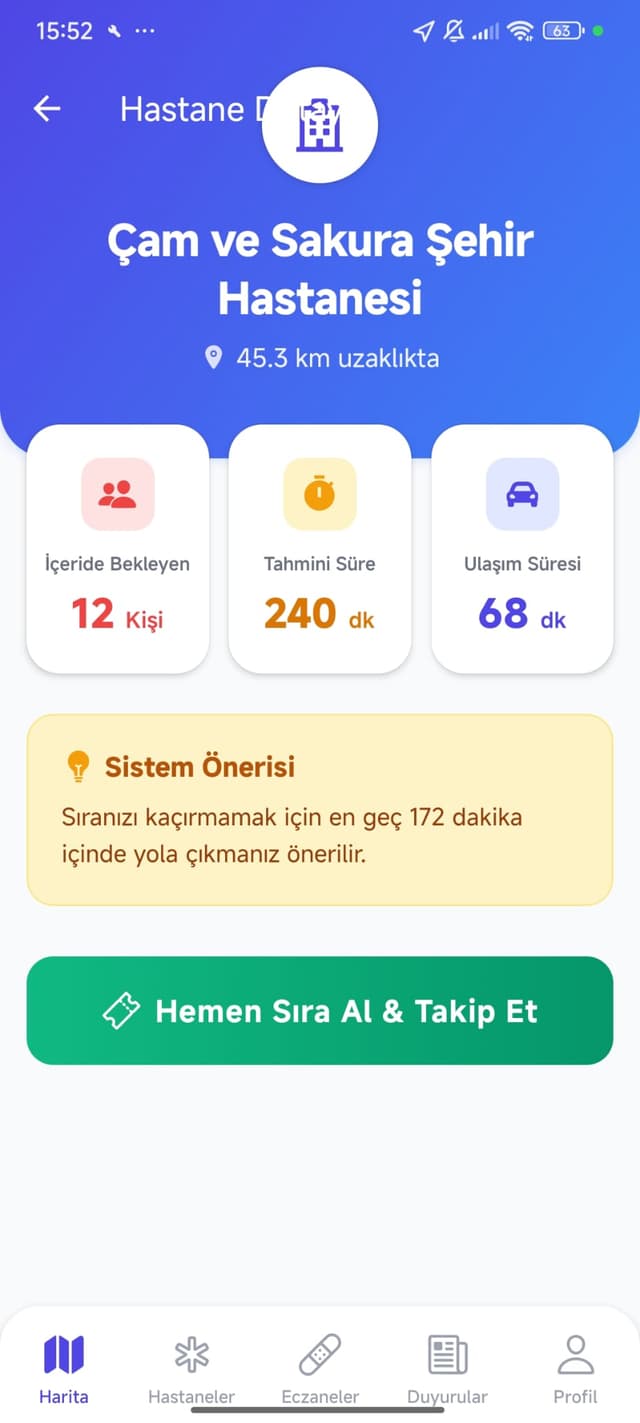Switch to the Harita tab
This screenshot has width=640, height=1423.
click(x=64, y=1367)
